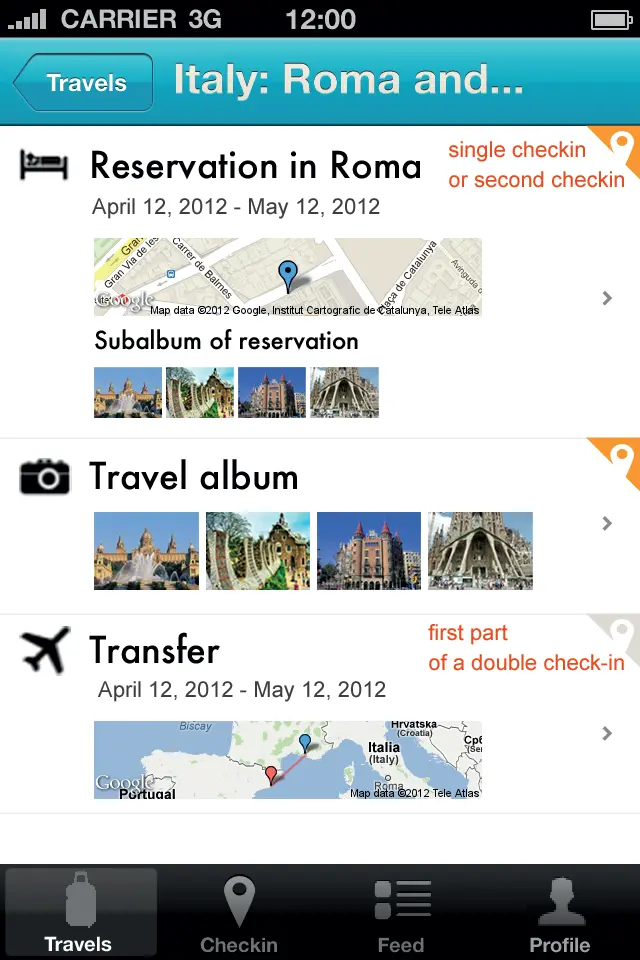The height and width of the screenshot is (960, 640).
Task: Go back to Travels list
Action: [84, 83]
